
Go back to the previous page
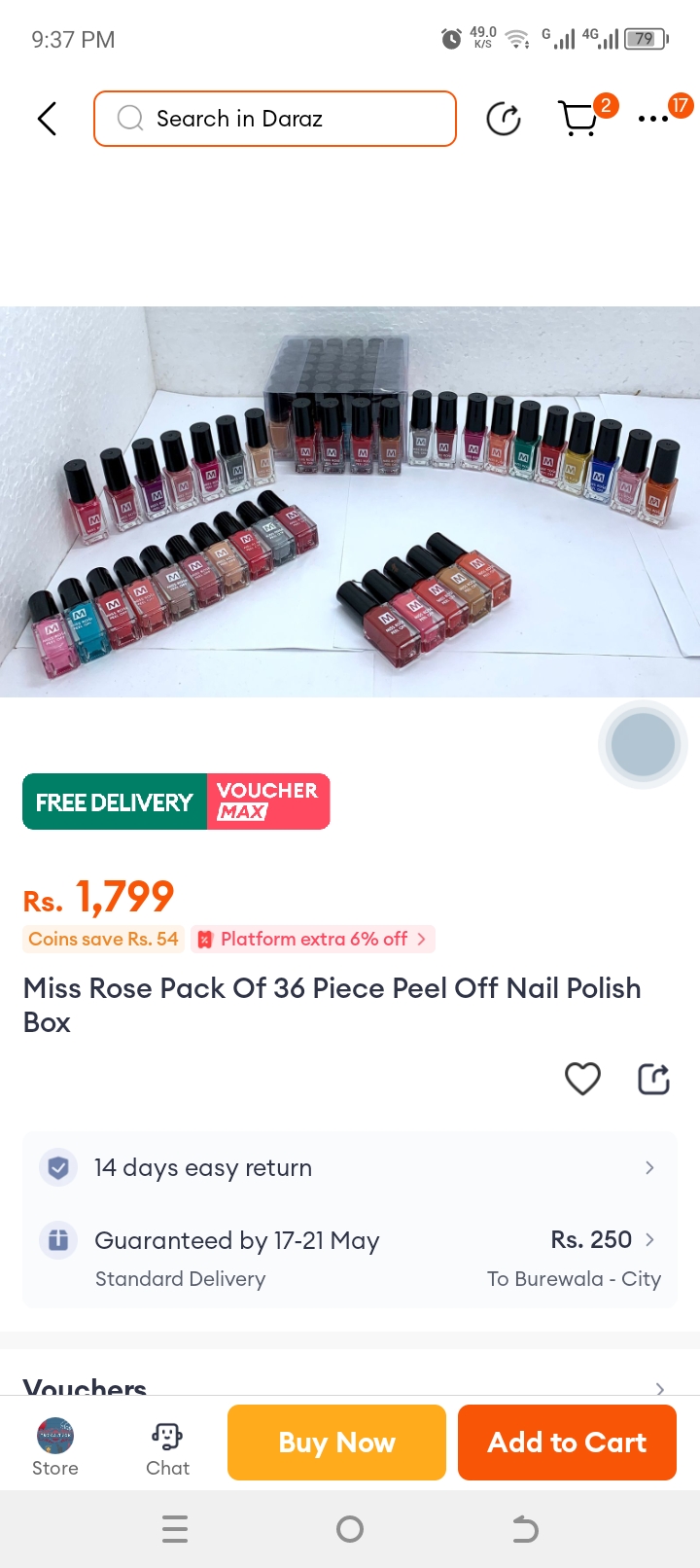47,119
